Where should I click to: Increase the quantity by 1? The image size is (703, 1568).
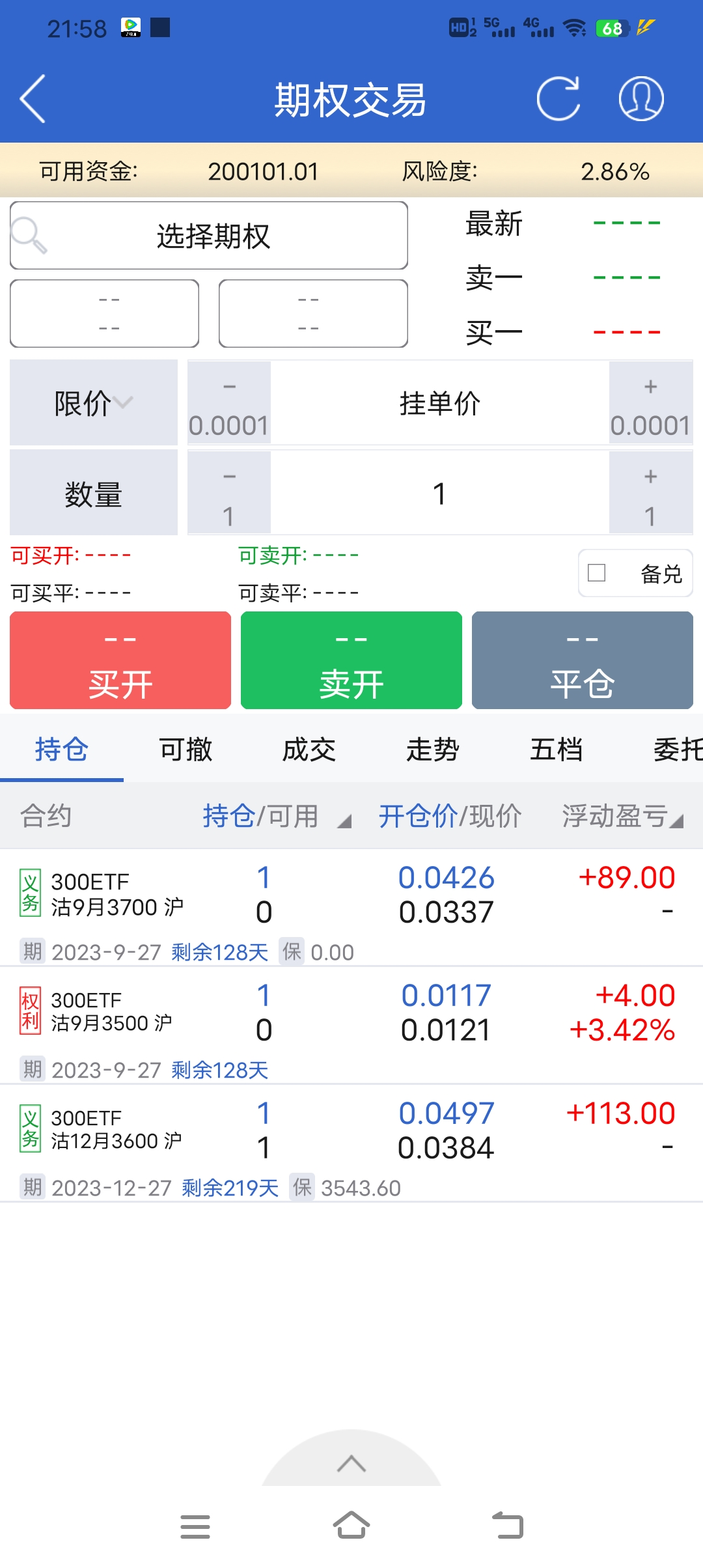(650, 493)
